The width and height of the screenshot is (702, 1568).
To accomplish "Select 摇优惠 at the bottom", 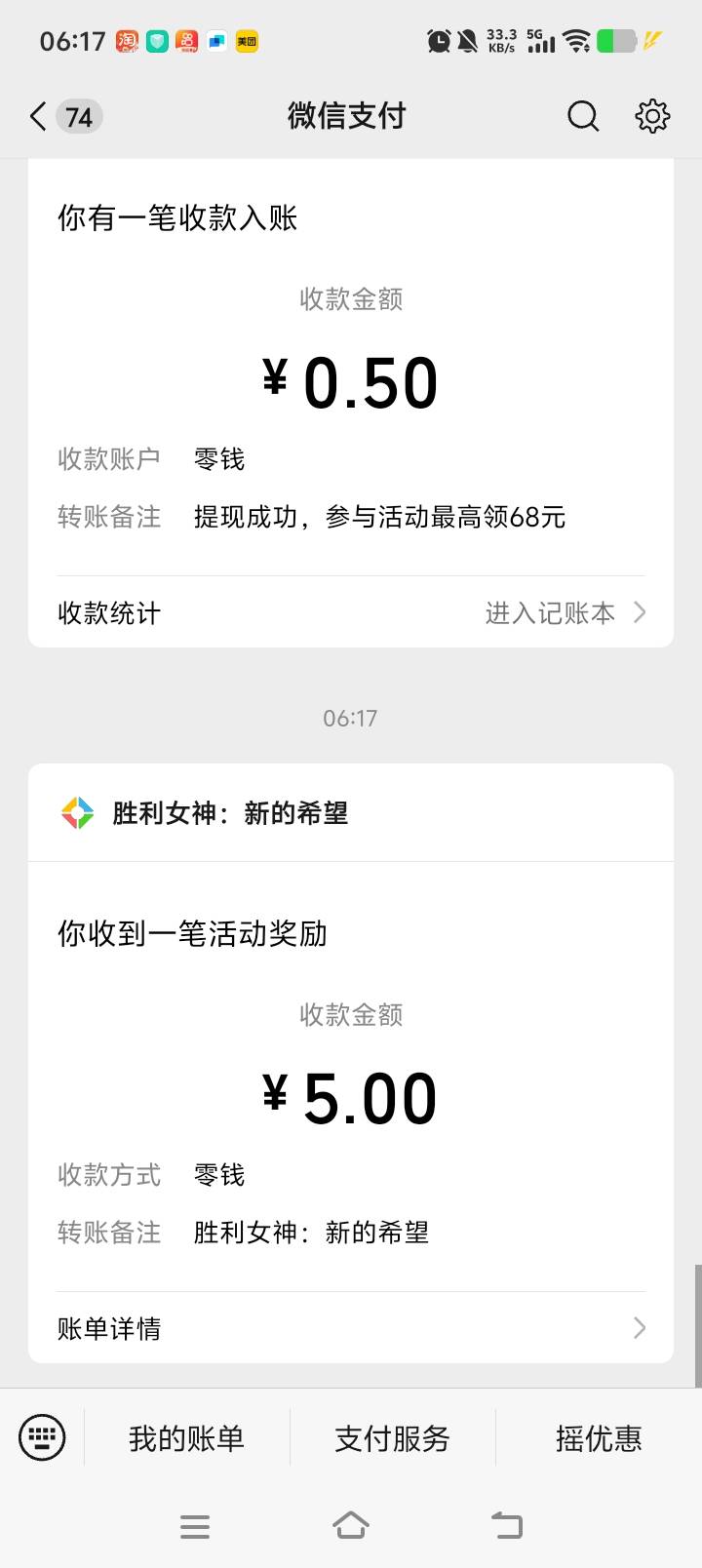I will point(599,1438).
